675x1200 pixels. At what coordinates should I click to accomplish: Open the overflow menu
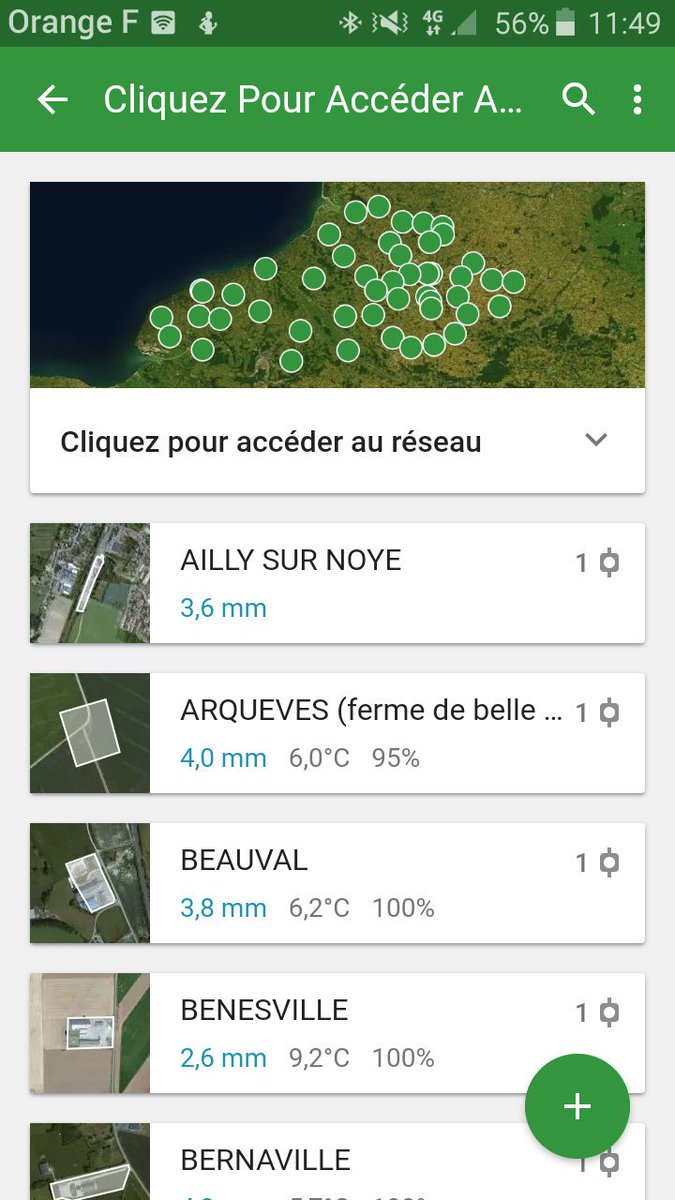637,100
